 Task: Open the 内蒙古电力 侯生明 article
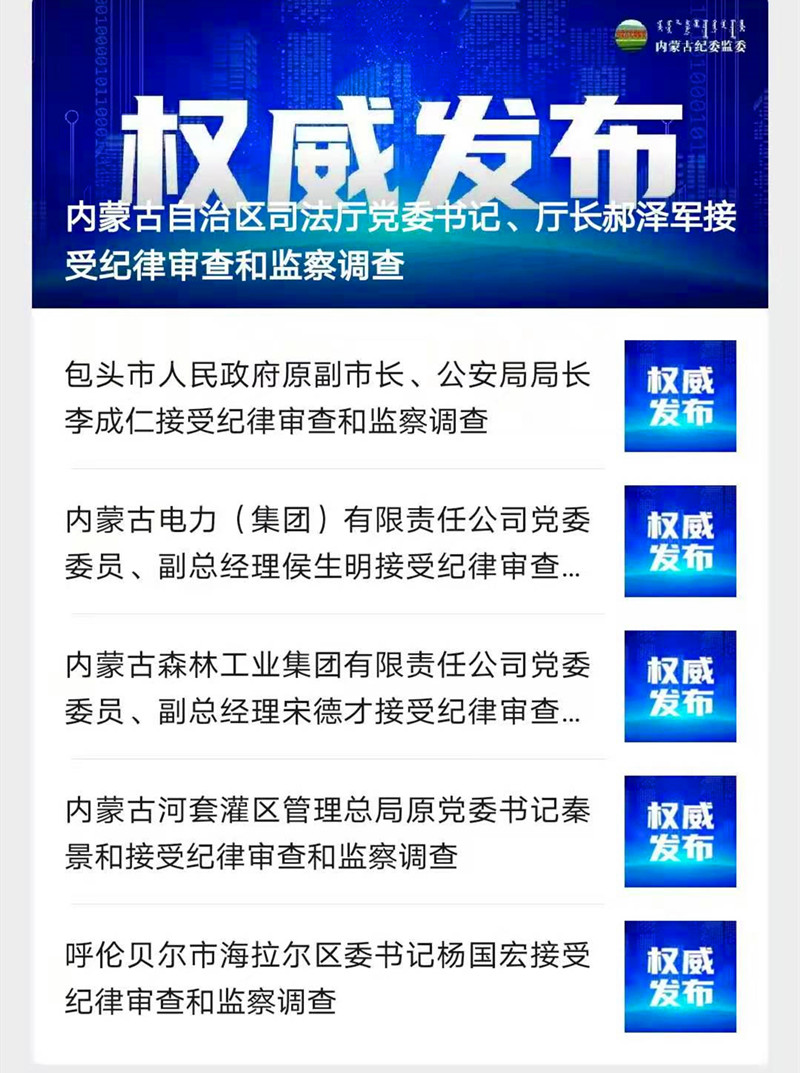click(x=328, y=543)
